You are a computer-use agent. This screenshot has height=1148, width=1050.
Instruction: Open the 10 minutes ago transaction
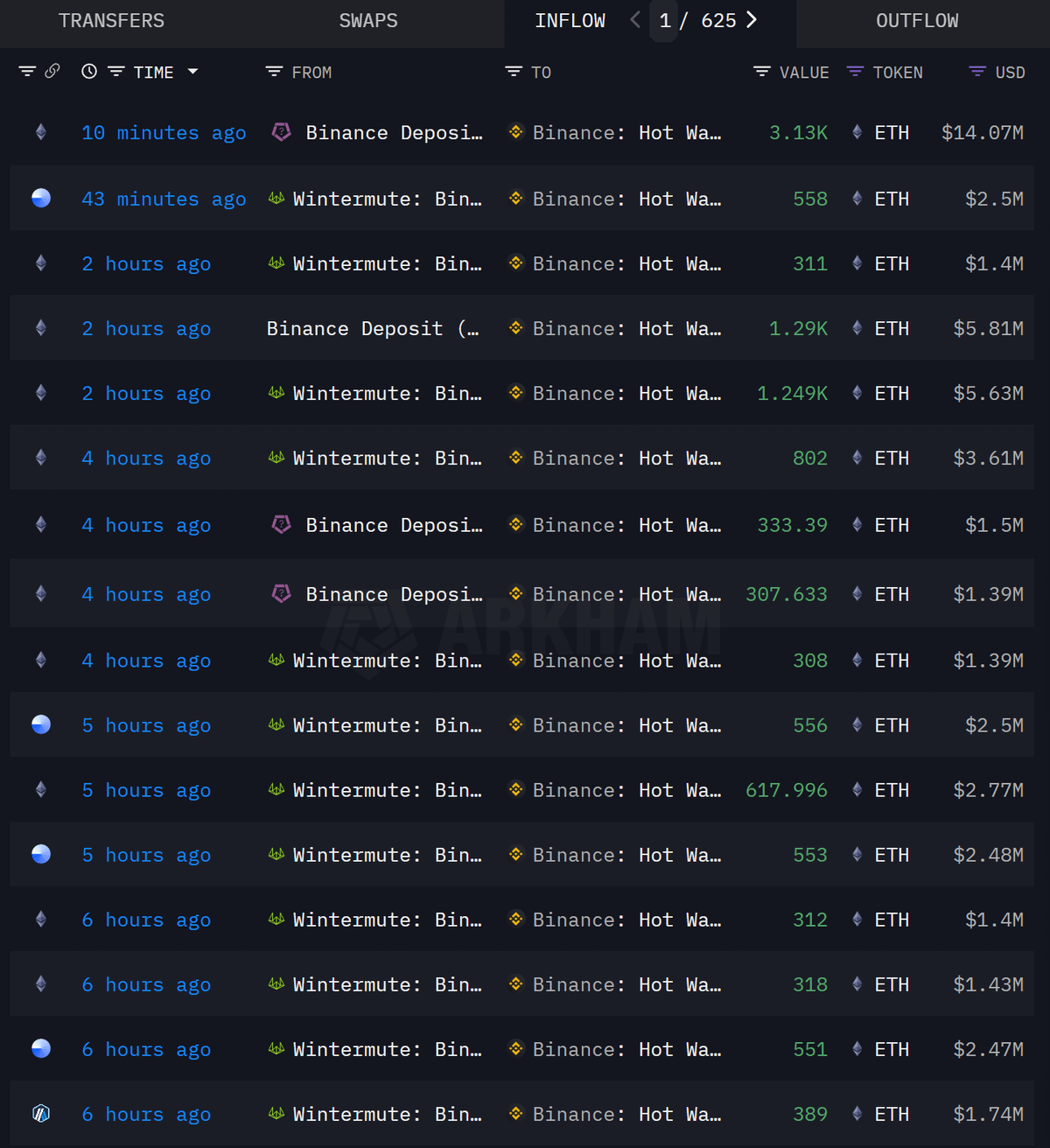pos(164,133)
